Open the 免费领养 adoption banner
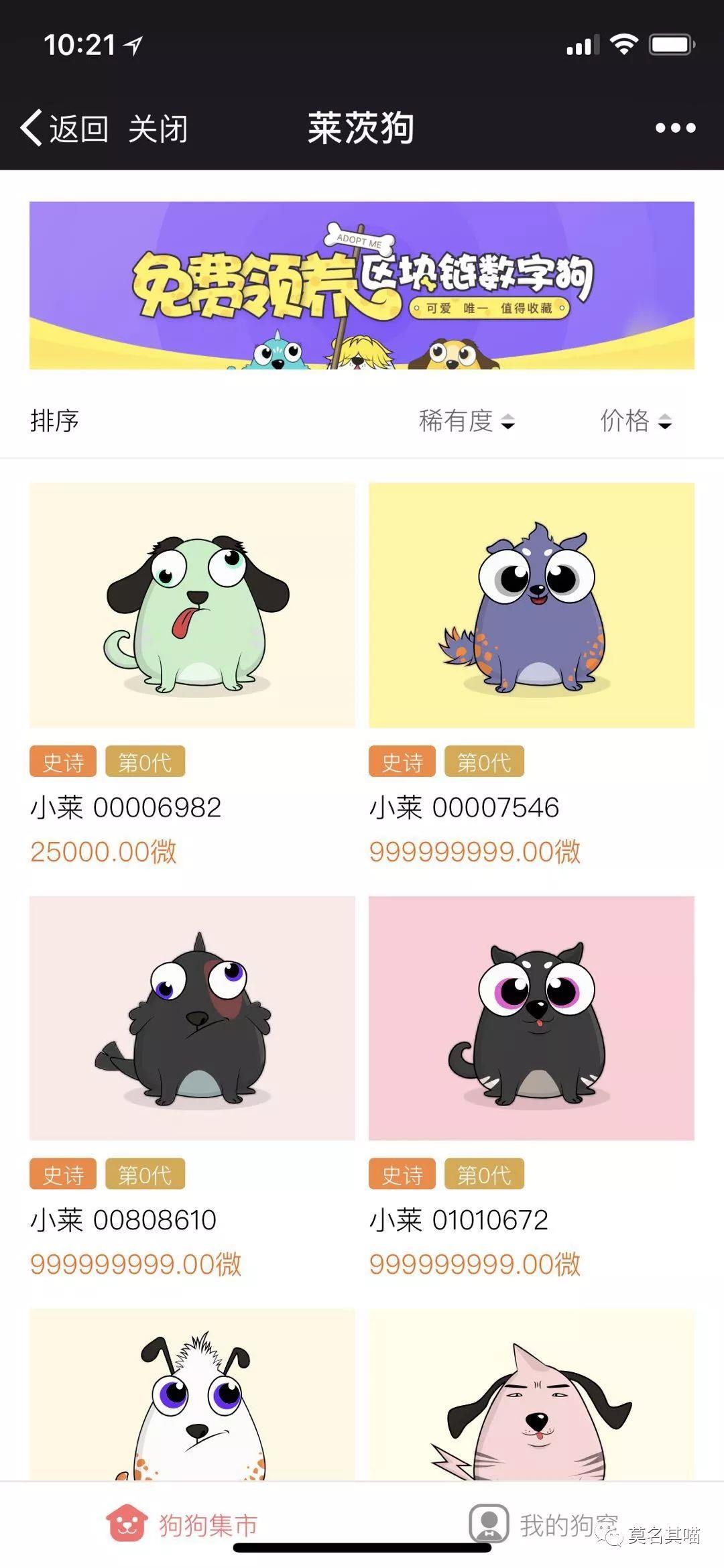The width and height of the screenshot is (724, 1568). [x=362, y=285]
